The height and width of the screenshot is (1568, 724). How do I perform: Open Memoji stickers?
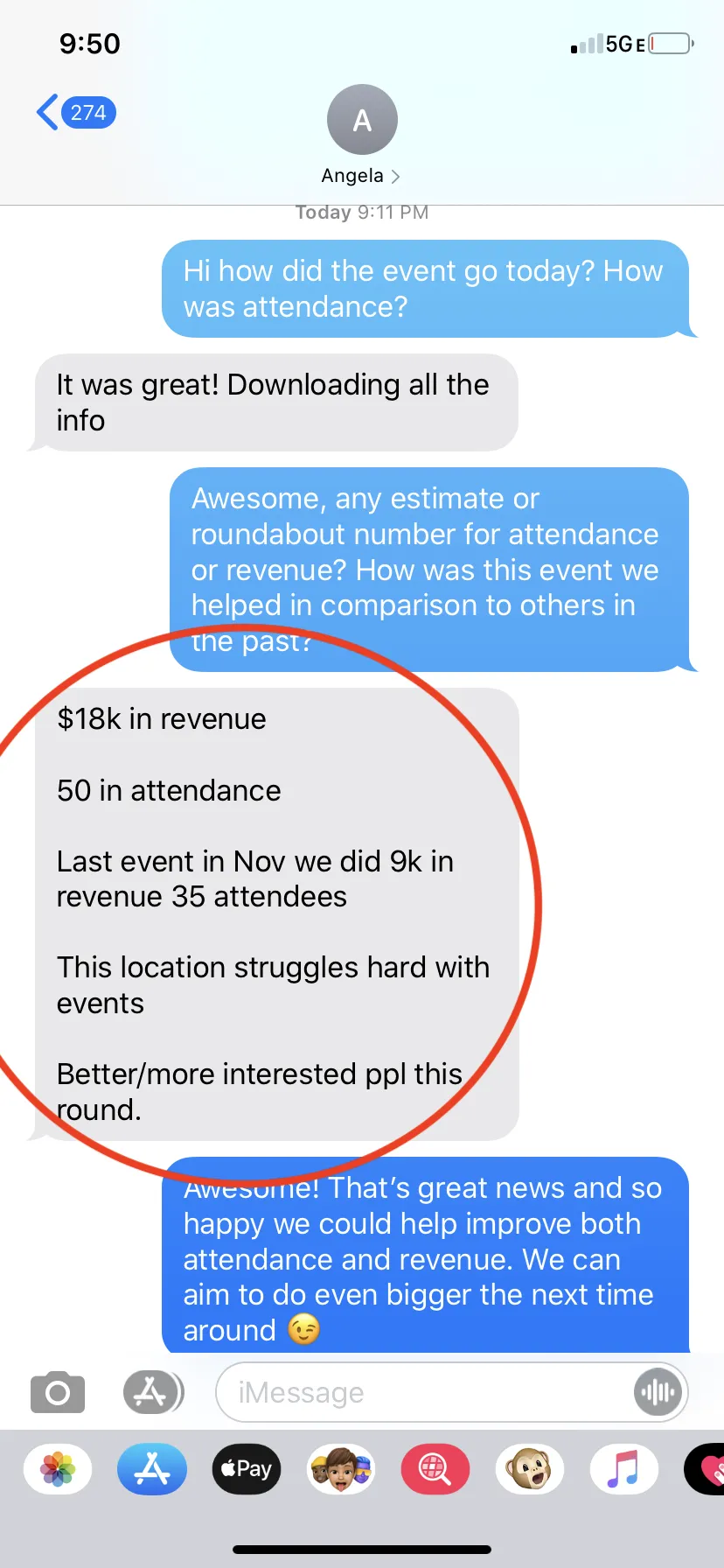[341, 1469]
